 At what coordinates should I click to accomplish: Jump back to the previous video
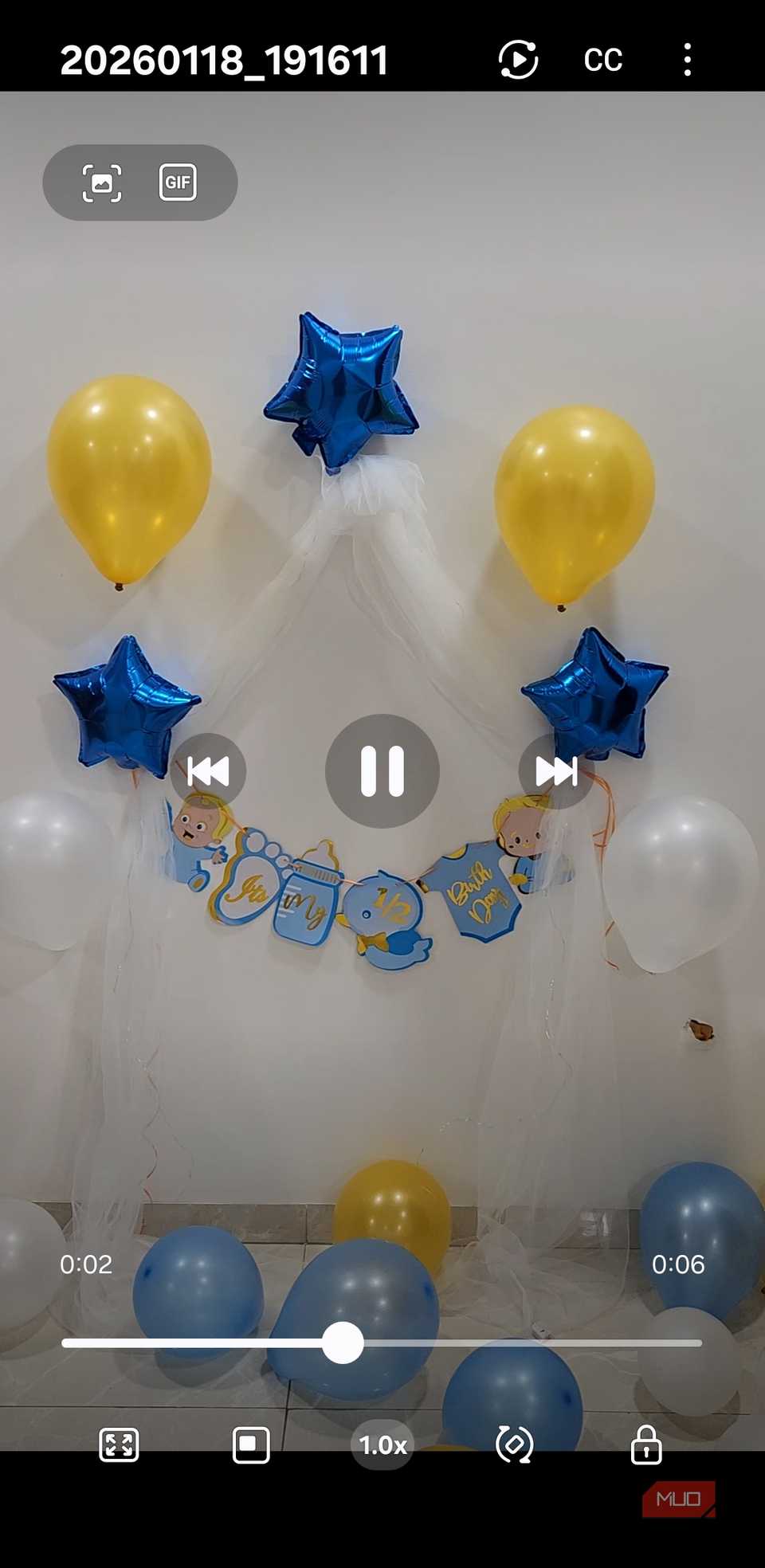(208, 771)
